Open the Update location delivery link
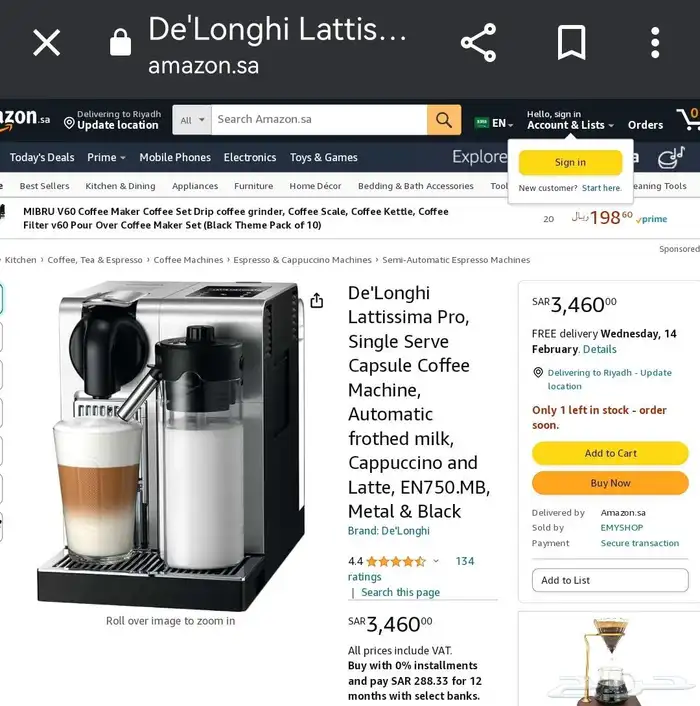 click(609, 379)
